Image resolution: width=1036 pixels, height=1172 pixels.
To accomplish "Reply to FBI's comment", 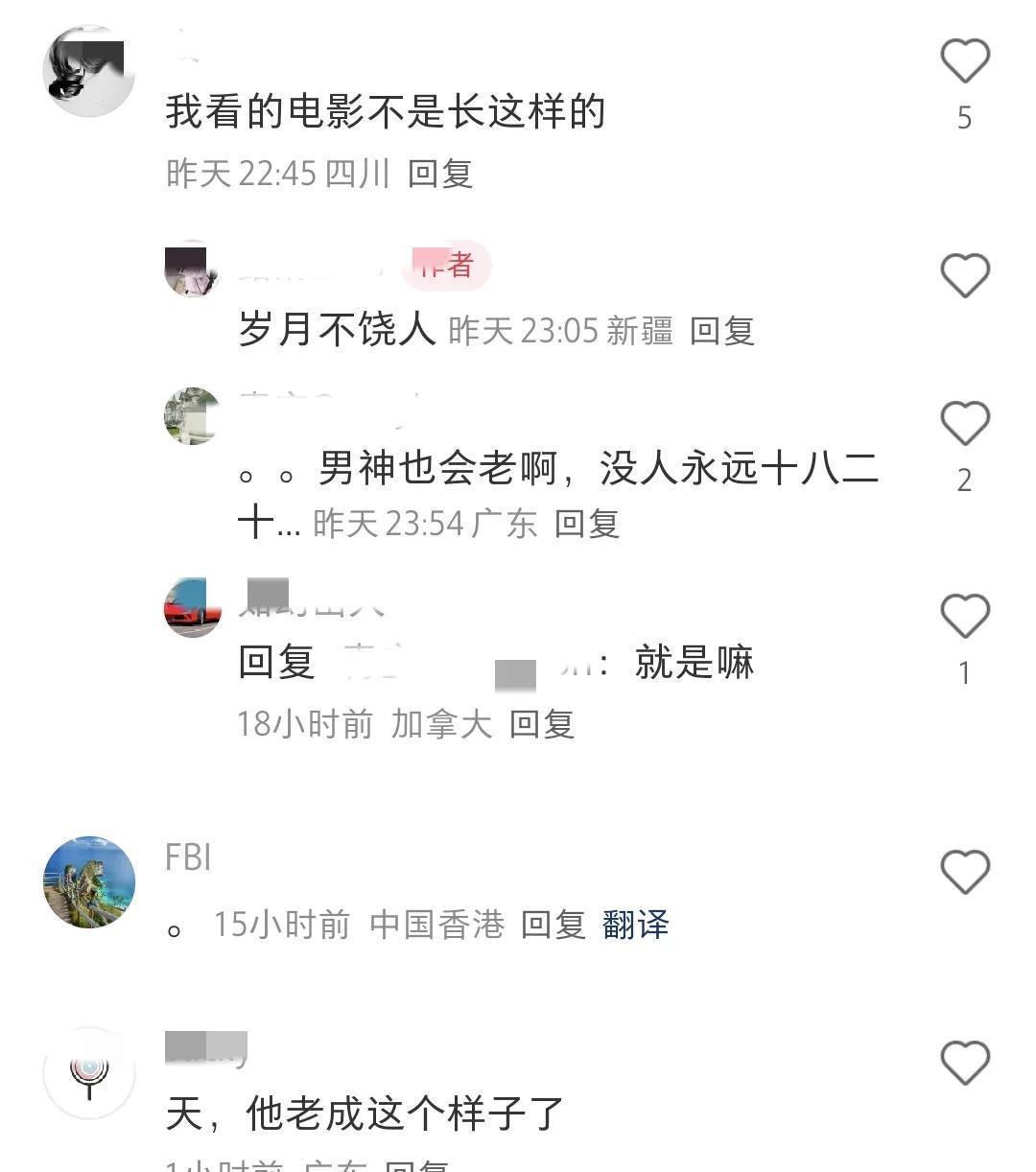I will (x=553, y=925).
